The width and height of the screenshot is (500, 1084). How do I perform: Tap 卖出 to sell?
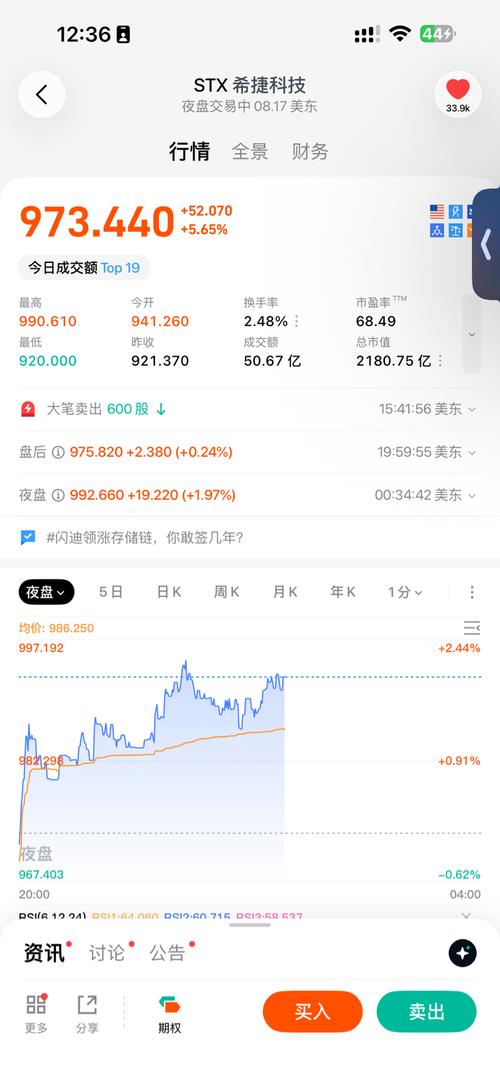click(x=427, y=1012)
